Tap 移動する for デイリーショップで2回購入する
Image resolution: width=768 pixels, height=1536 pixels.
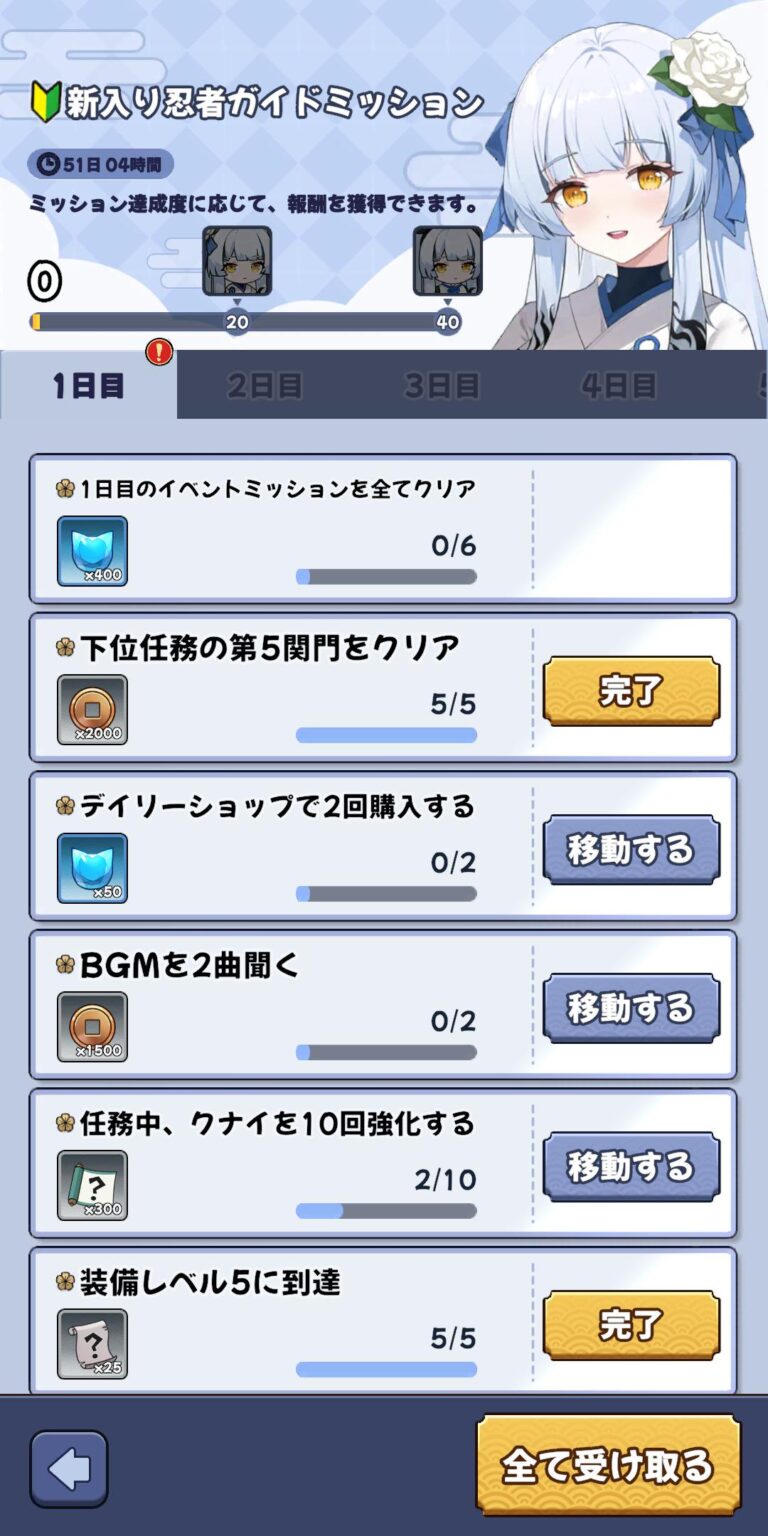click(x=631, y=850)
